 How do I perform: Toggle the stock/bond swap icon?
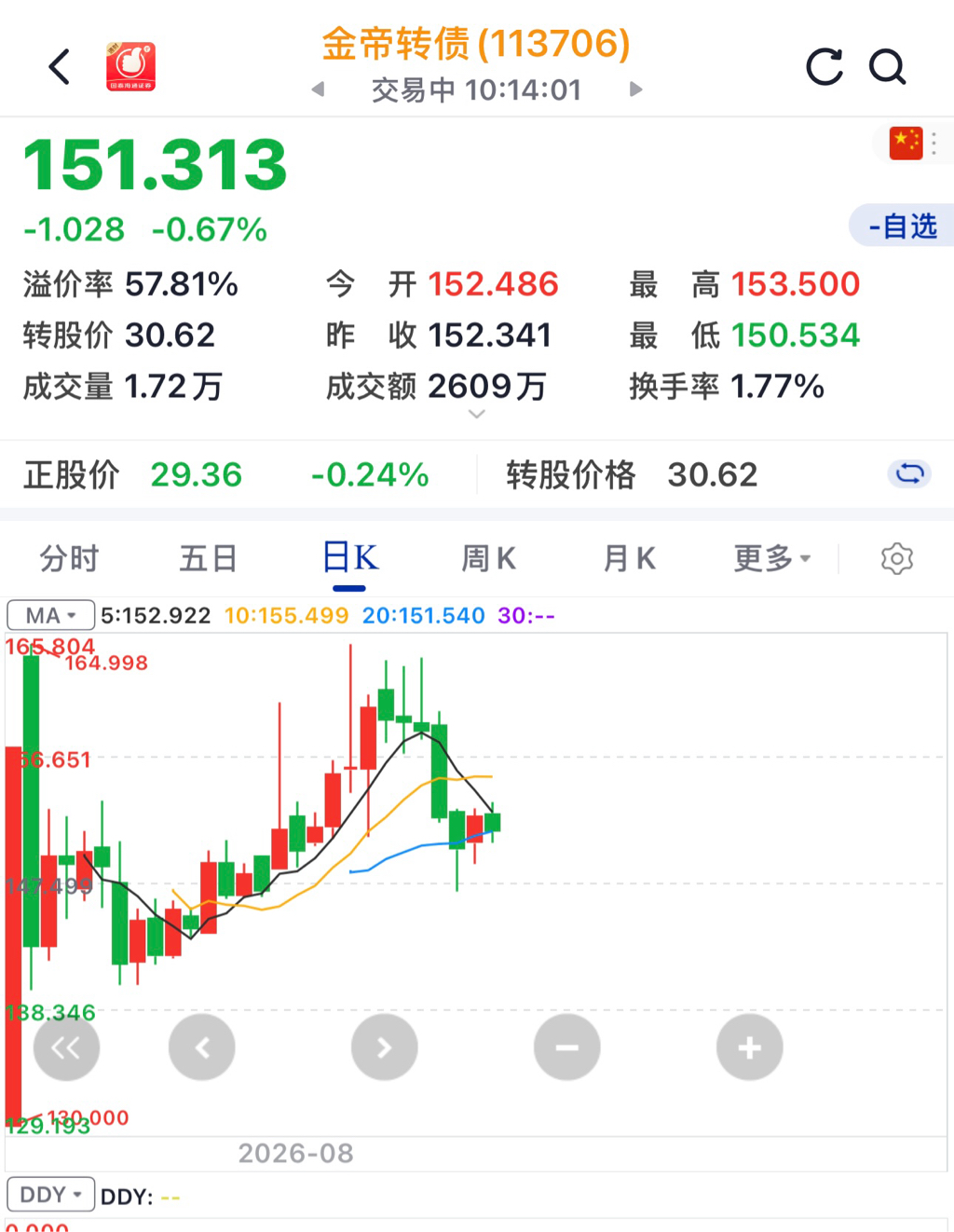click(x=909, y=473)
